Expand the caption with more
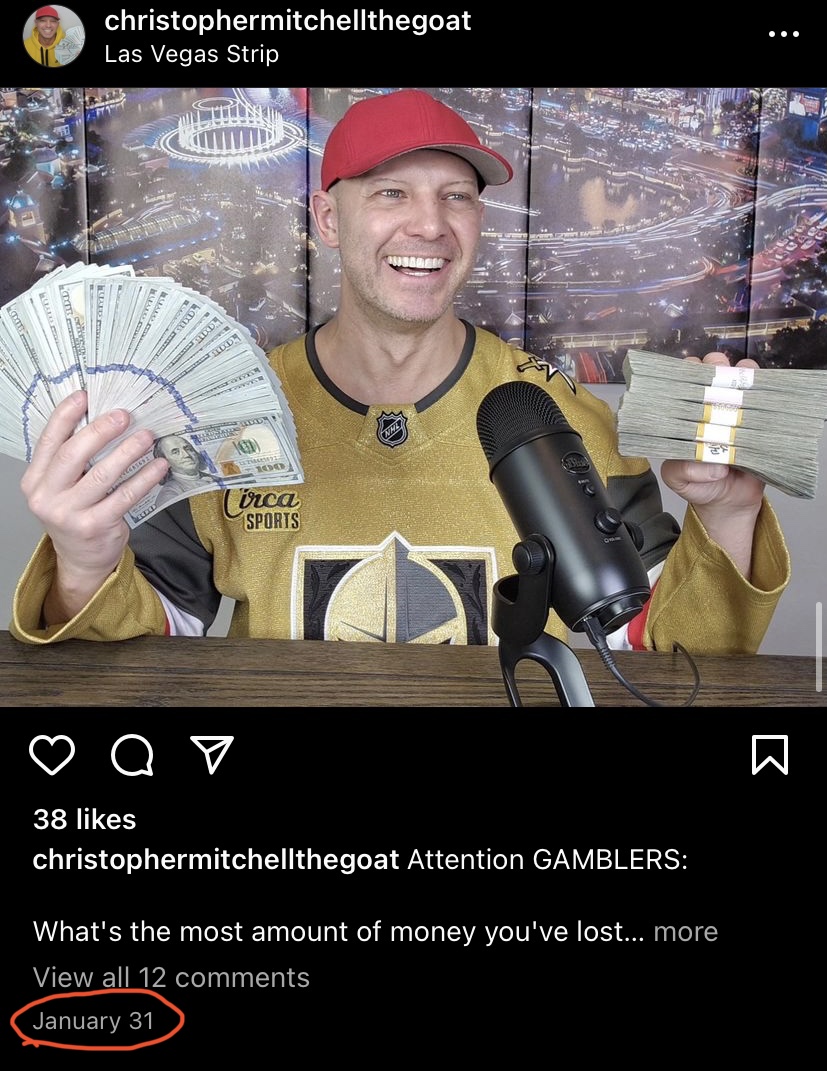The height and width of the screenshot is (1071, 827). click(685, 932)
